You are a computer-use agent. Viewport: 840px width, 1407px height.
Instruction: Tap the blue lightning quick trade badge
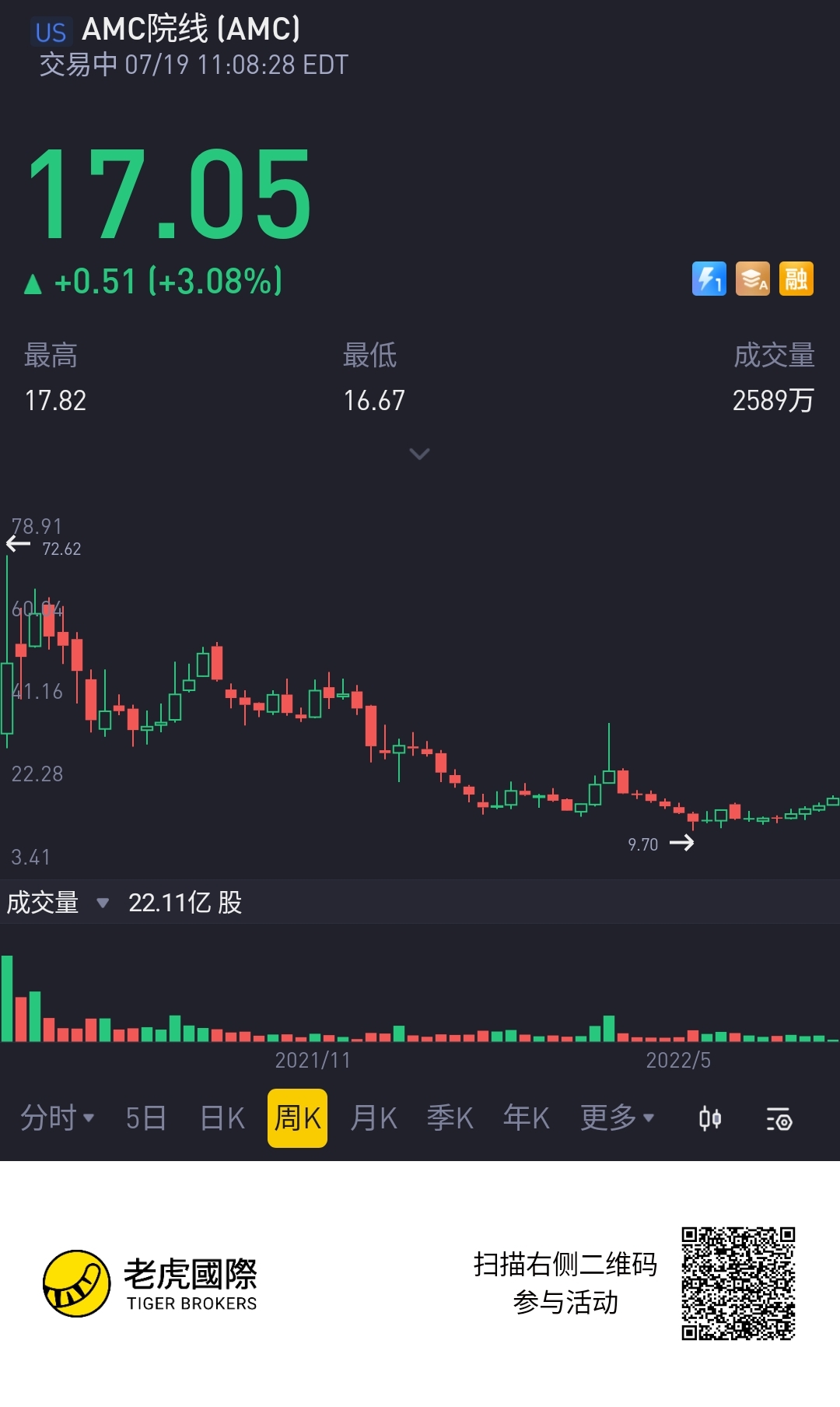coord(709,279)
